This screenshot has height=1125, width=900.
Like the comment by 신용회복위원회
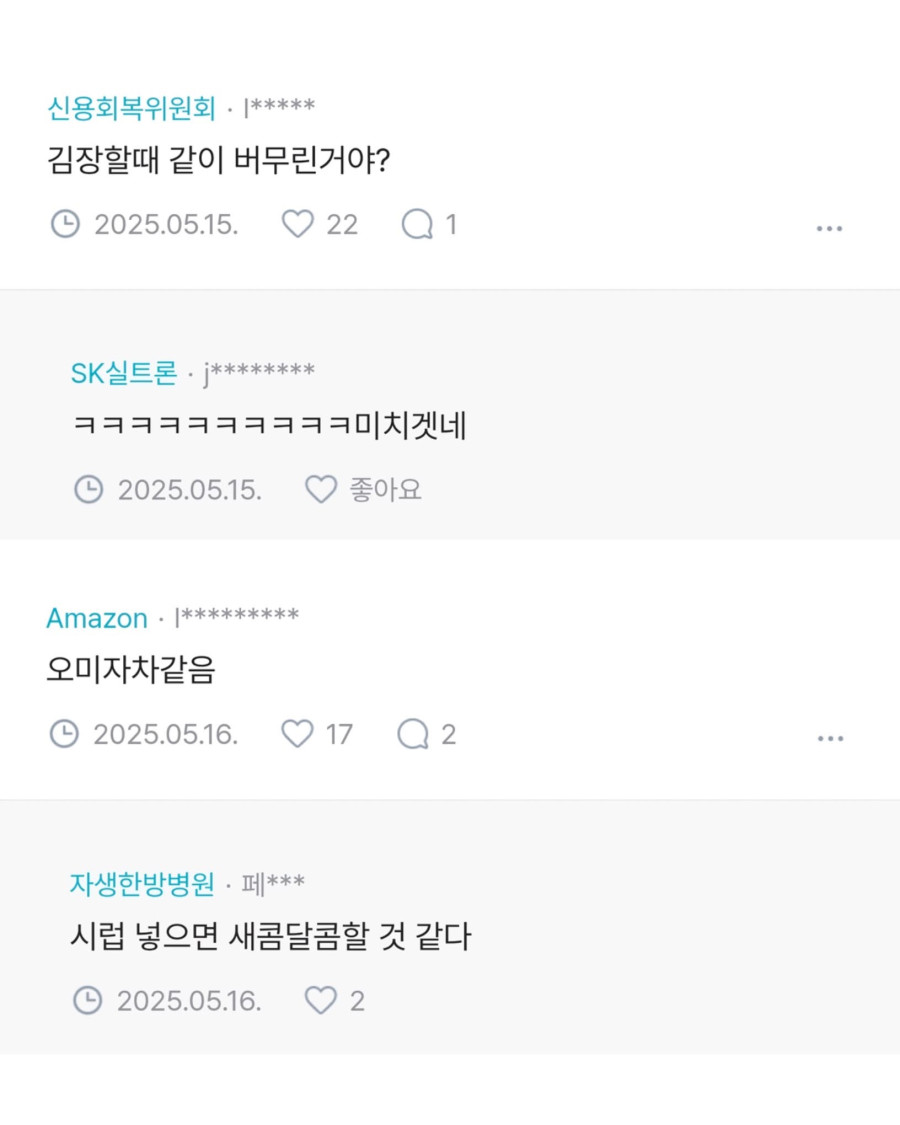coord(297,224)
